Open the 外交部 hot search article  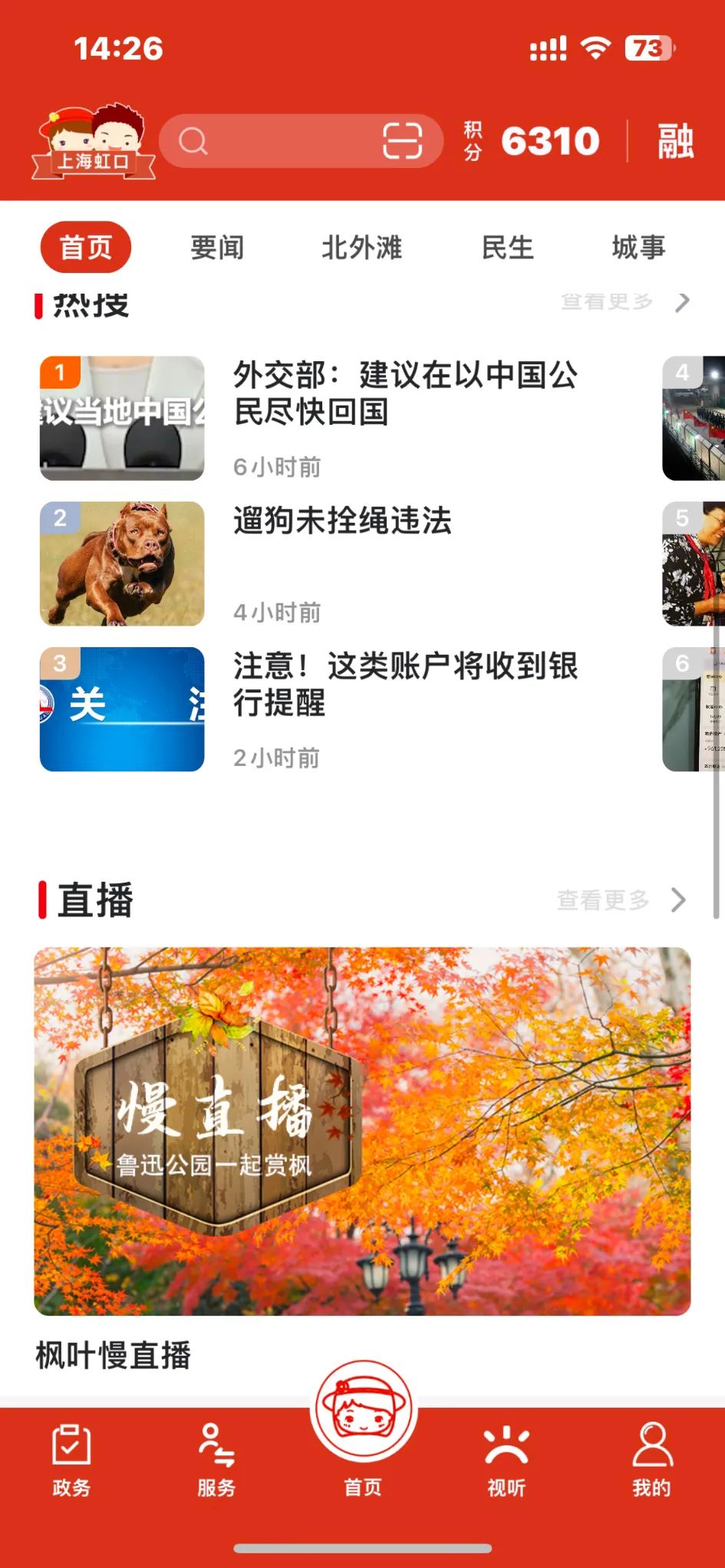(x=404, y=393)
